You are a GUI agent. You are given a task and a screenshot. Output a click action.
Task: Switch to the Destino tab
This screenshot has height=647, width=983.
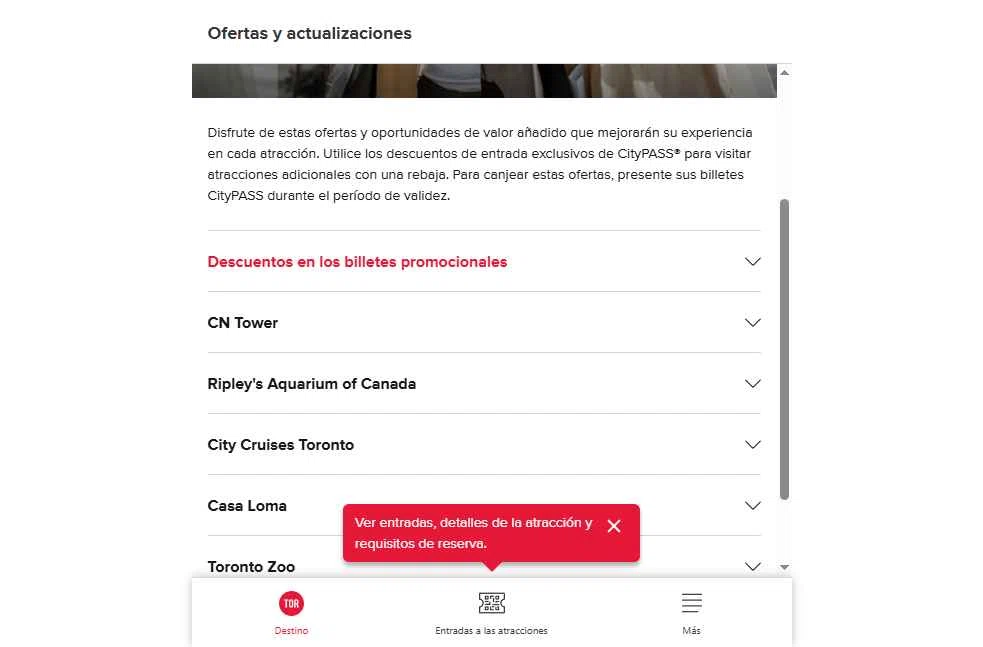tap(291, 611)
